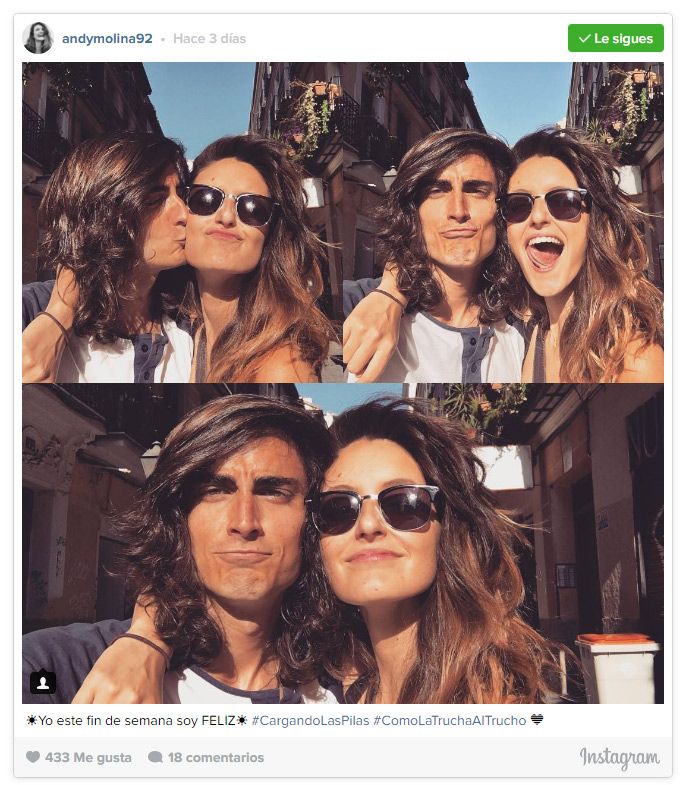
Task: Open the Instagram logo link
Action: pos(619,758)
